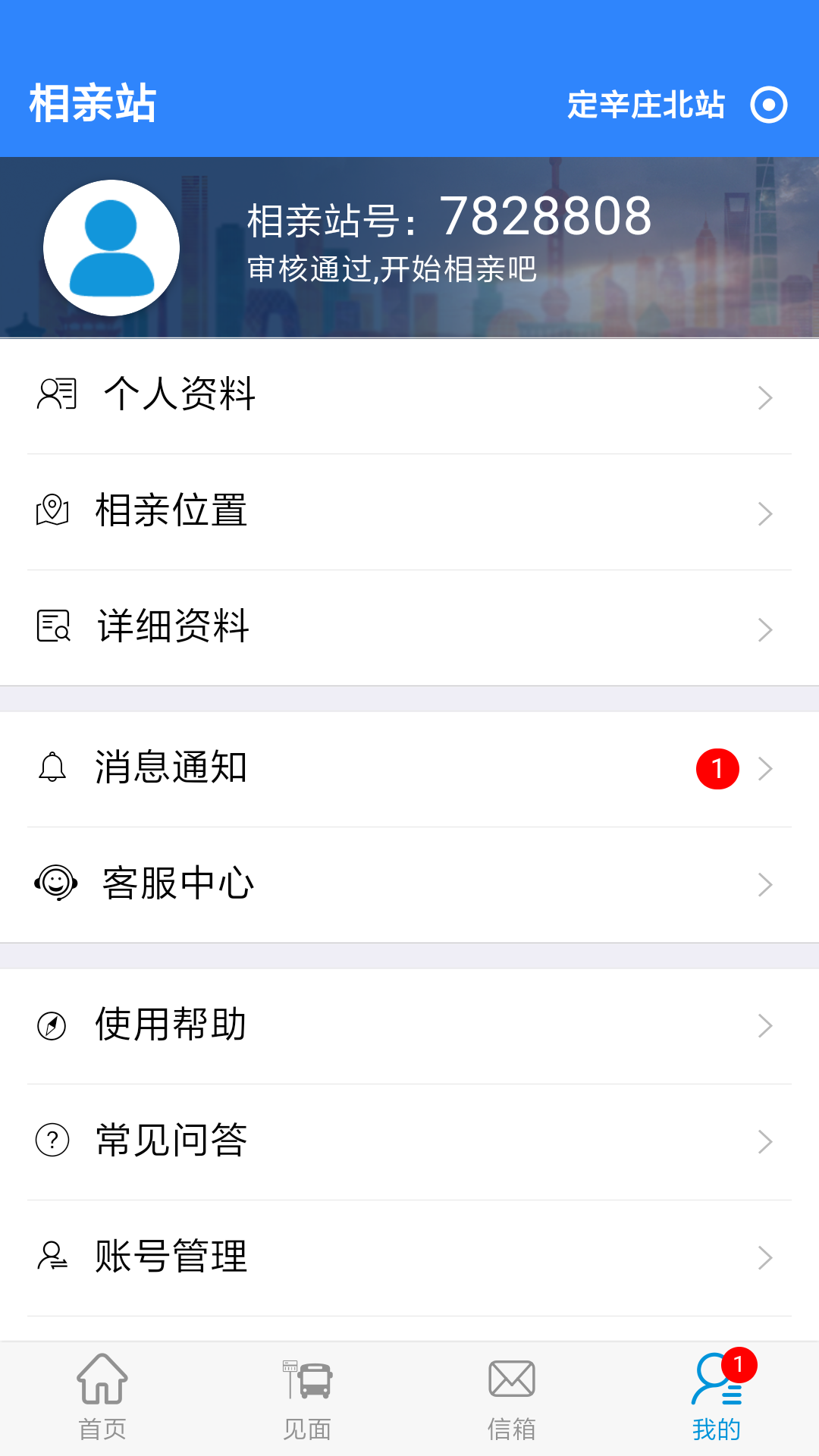The image size is (819, 1456).
Task: Click the 定辛庄北站 station label
Action: tap(645, 105)
